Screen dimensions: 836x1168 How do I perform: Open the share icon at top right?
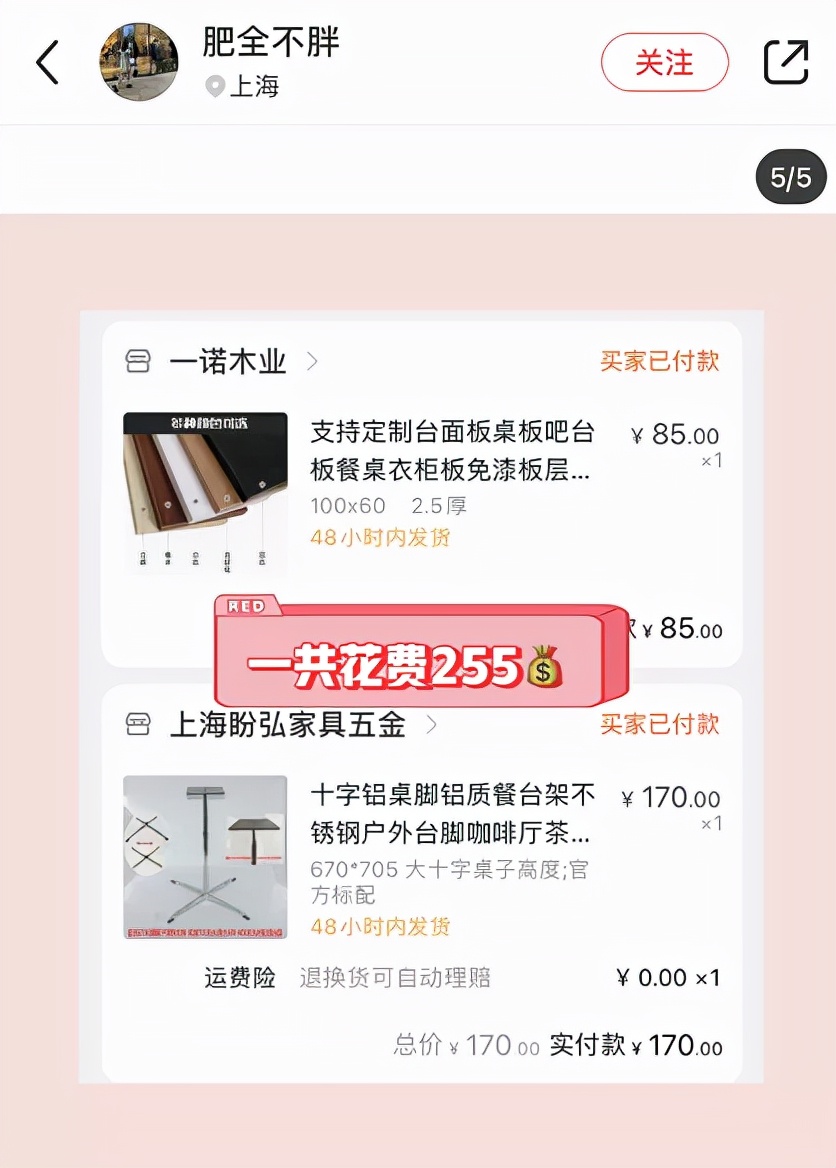click(787, 61)
